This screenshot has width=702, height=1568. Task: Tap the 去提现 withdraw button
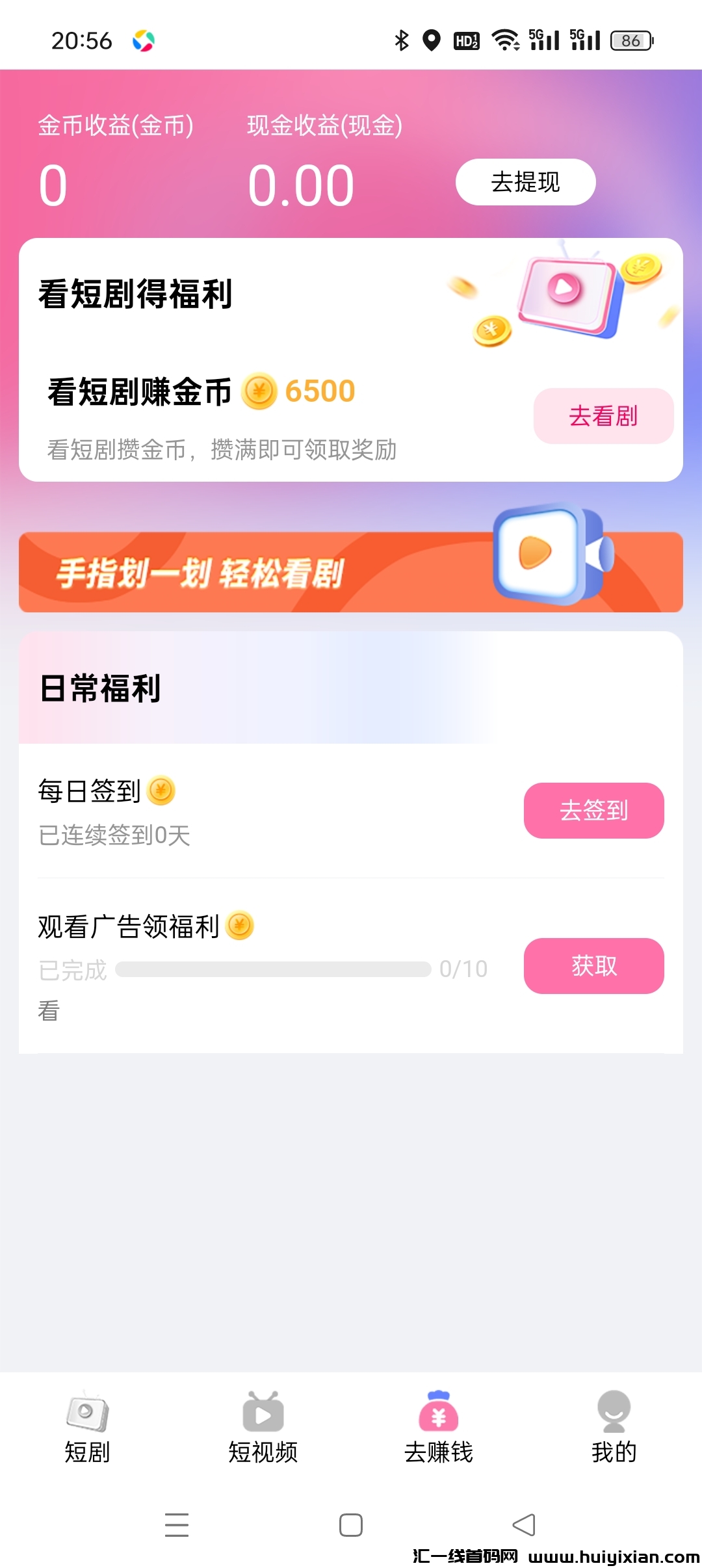525,182
